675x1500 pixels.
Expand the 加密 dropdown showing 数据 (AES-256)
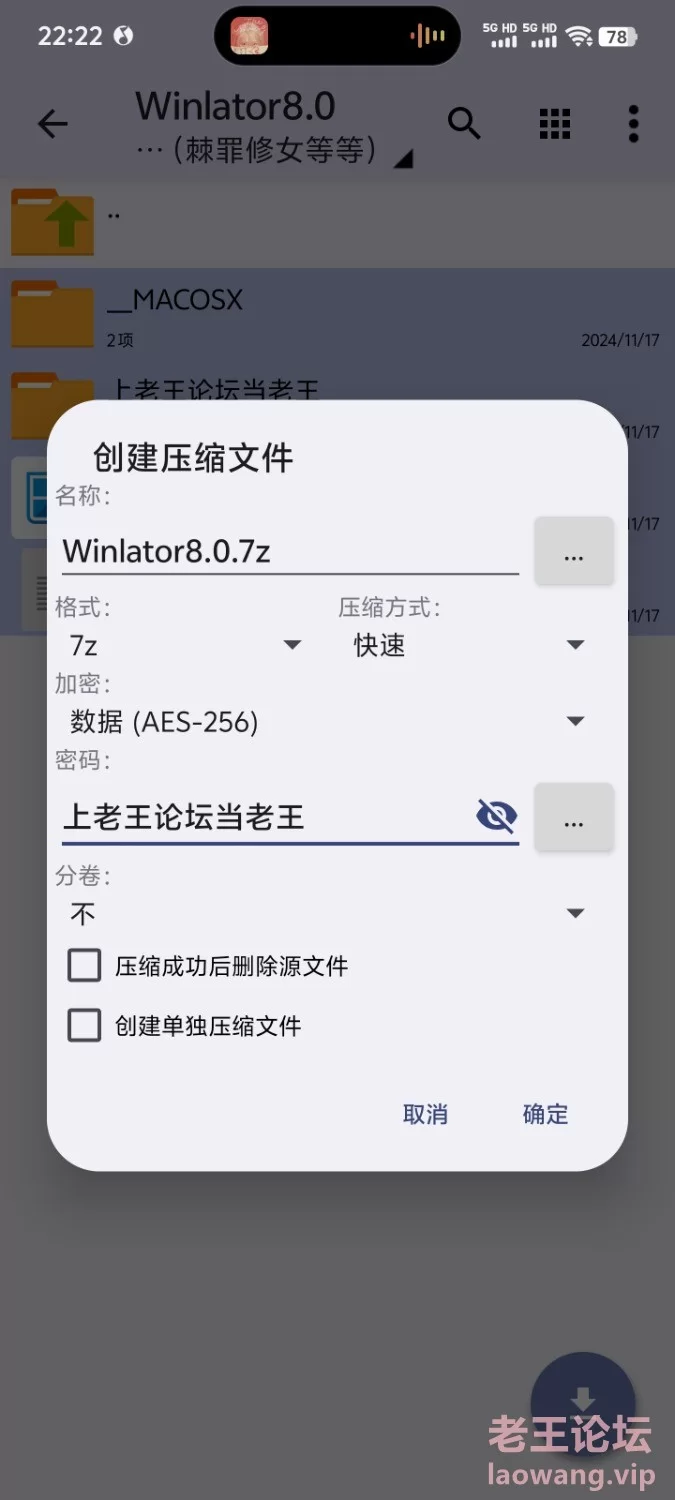tap(327, 721)
